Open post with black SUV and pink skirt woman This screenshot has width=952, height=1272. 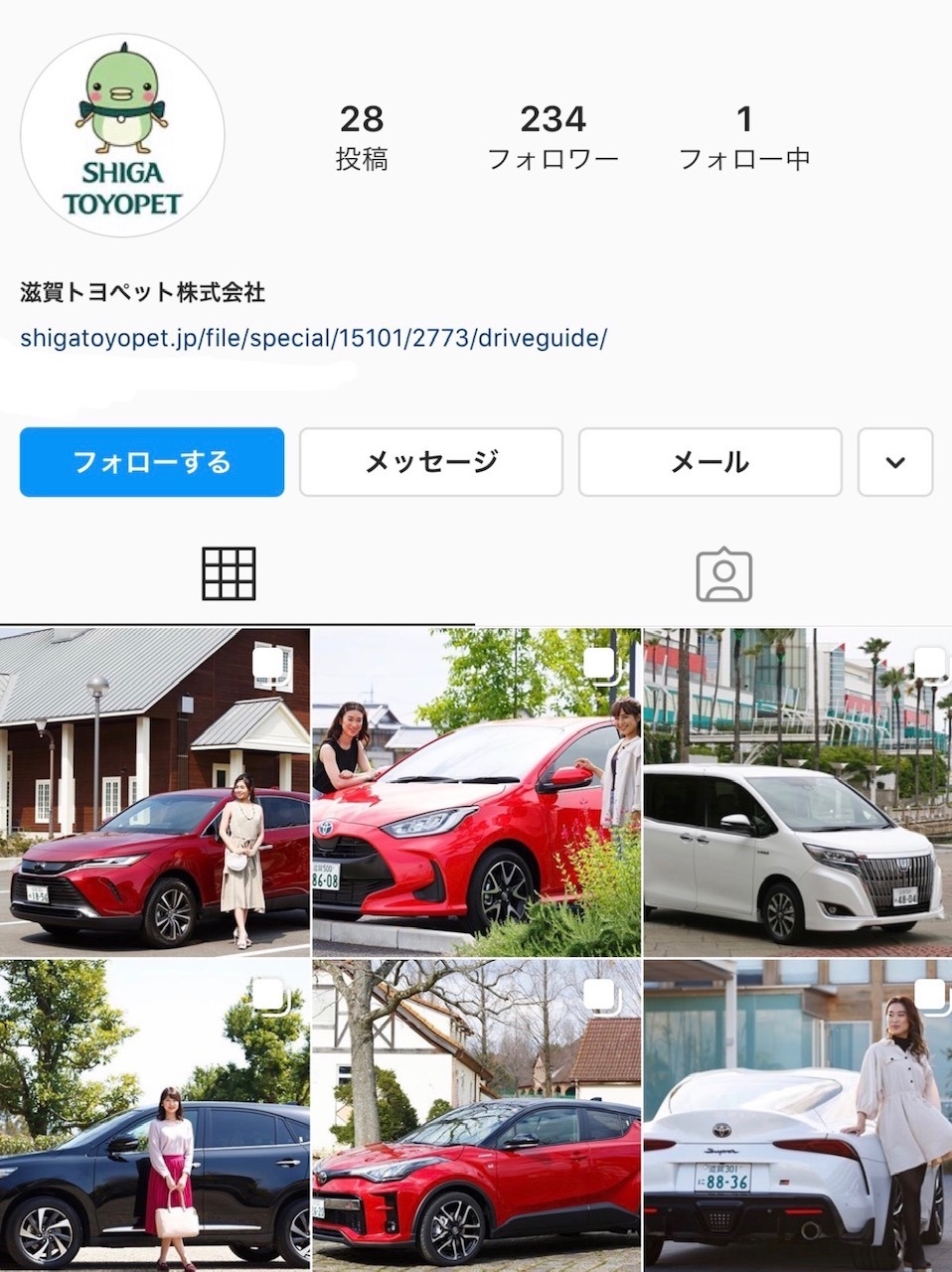(154, 1115)
